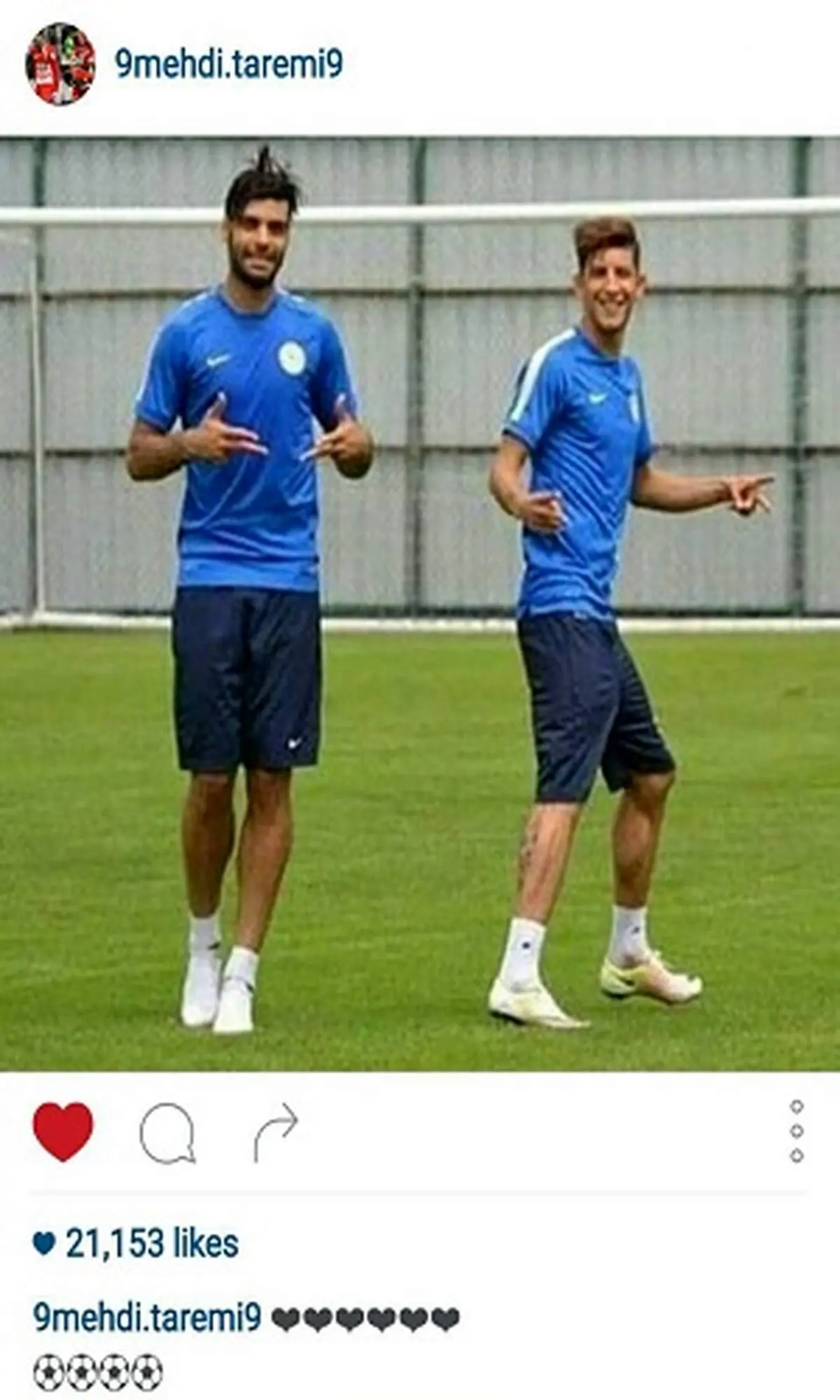Open comments with the speech bubble icon
This screenshot has height=1400, width=840.
click(167, 1133)
